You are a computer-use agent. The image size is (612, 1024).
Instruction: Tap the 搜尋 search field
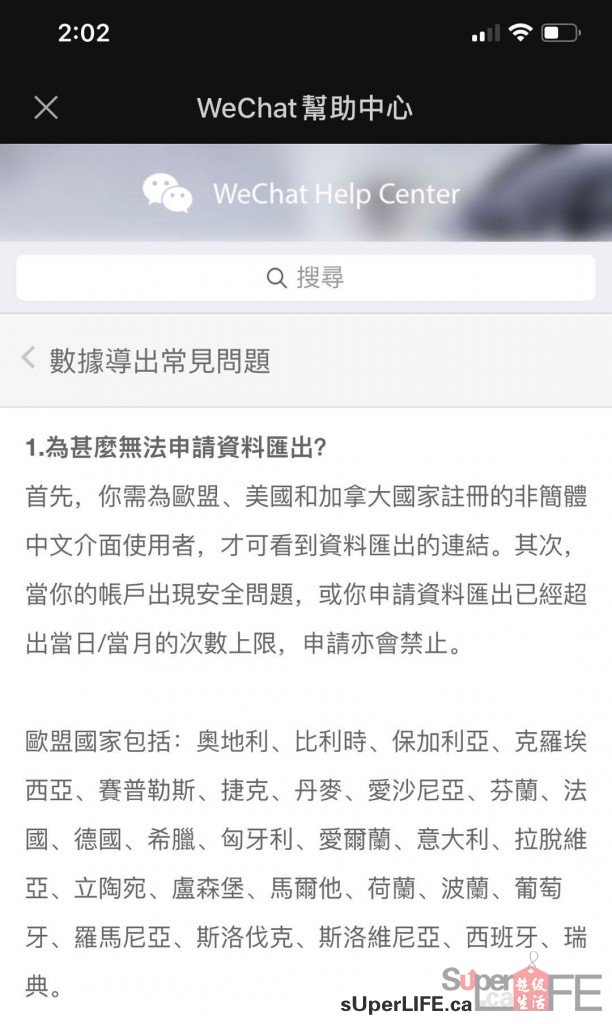[x=305, y=277]
